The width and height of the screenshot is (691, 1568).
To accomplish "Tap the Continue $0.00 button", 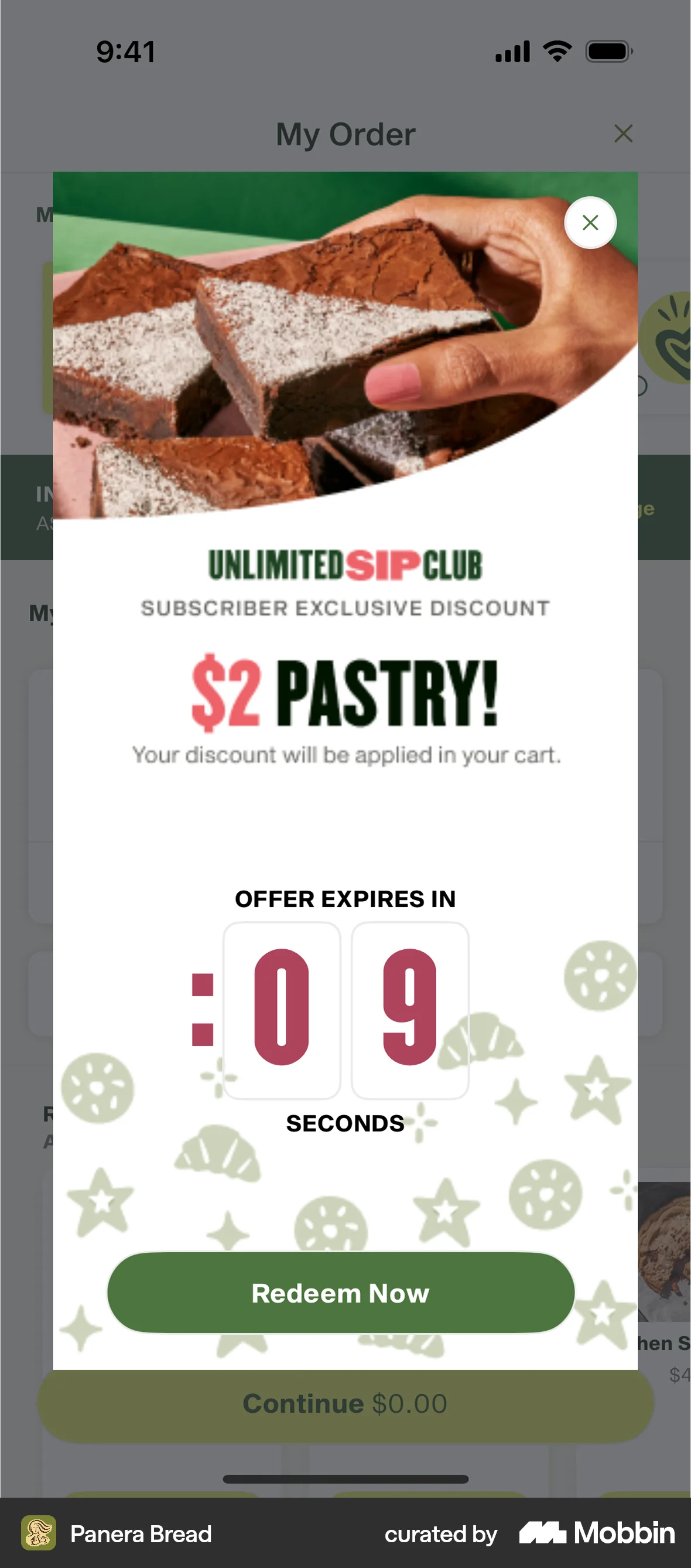I will (344, 1403).
